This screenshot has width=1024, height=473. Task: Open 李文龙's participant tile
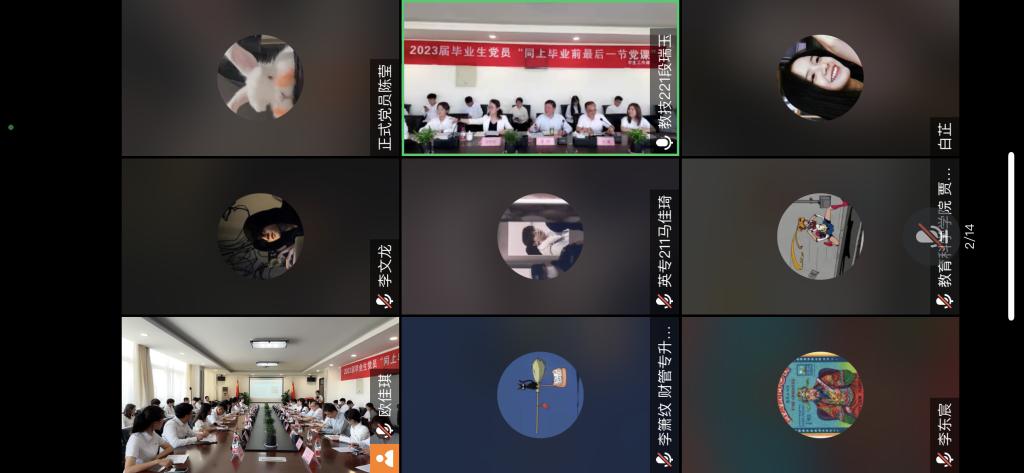pyautogui.click(x=260, y=236)
